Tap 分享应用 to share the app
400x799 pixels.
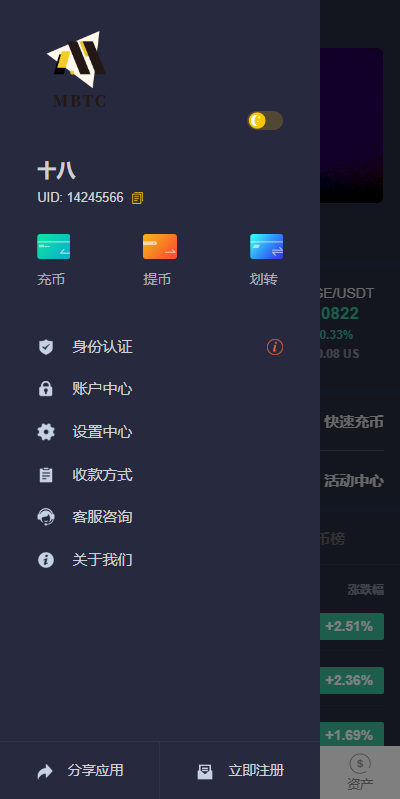tap(80, 770)
